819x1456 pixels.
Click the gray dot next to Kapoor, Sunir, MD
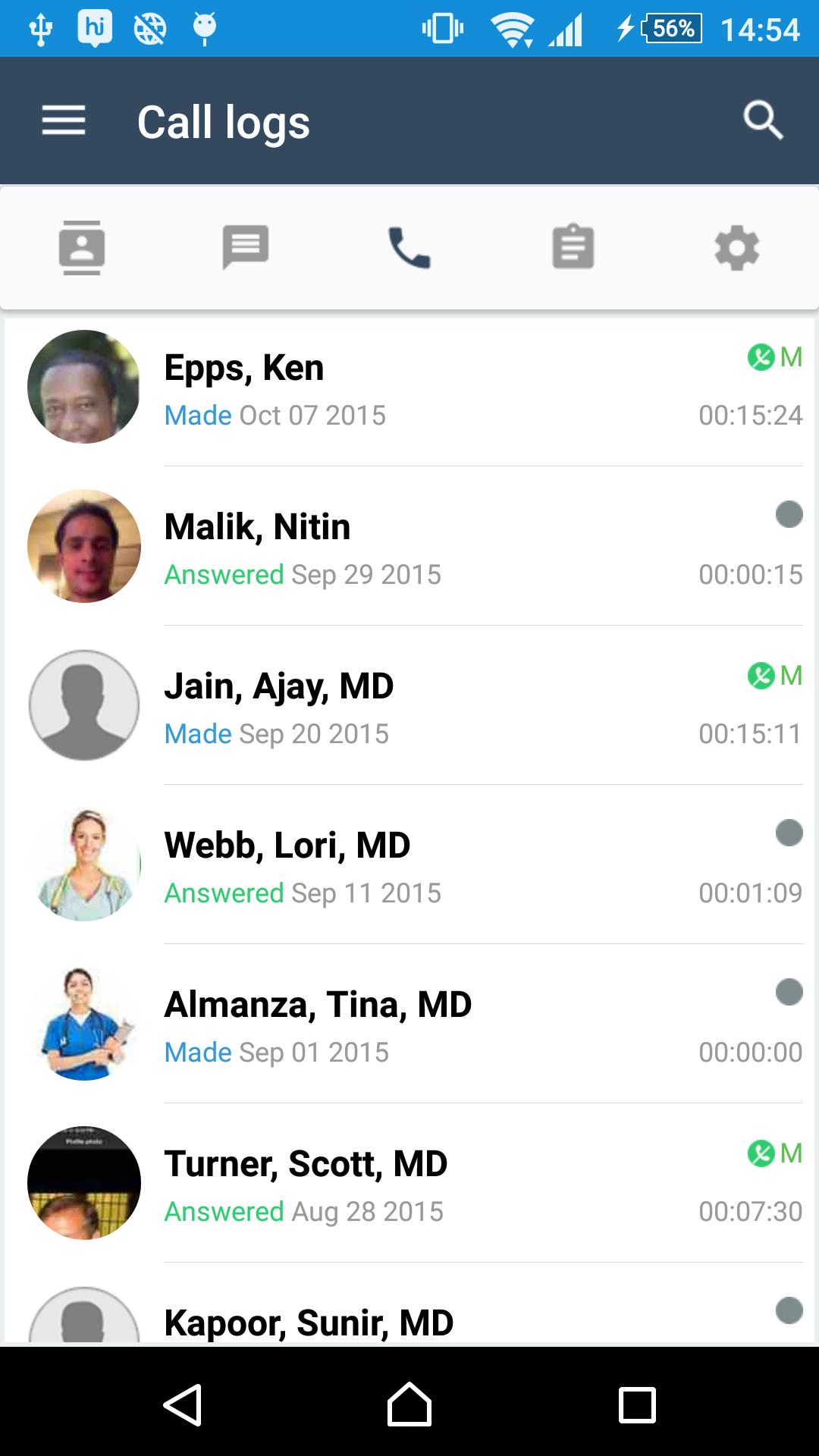click(789, 1310)
